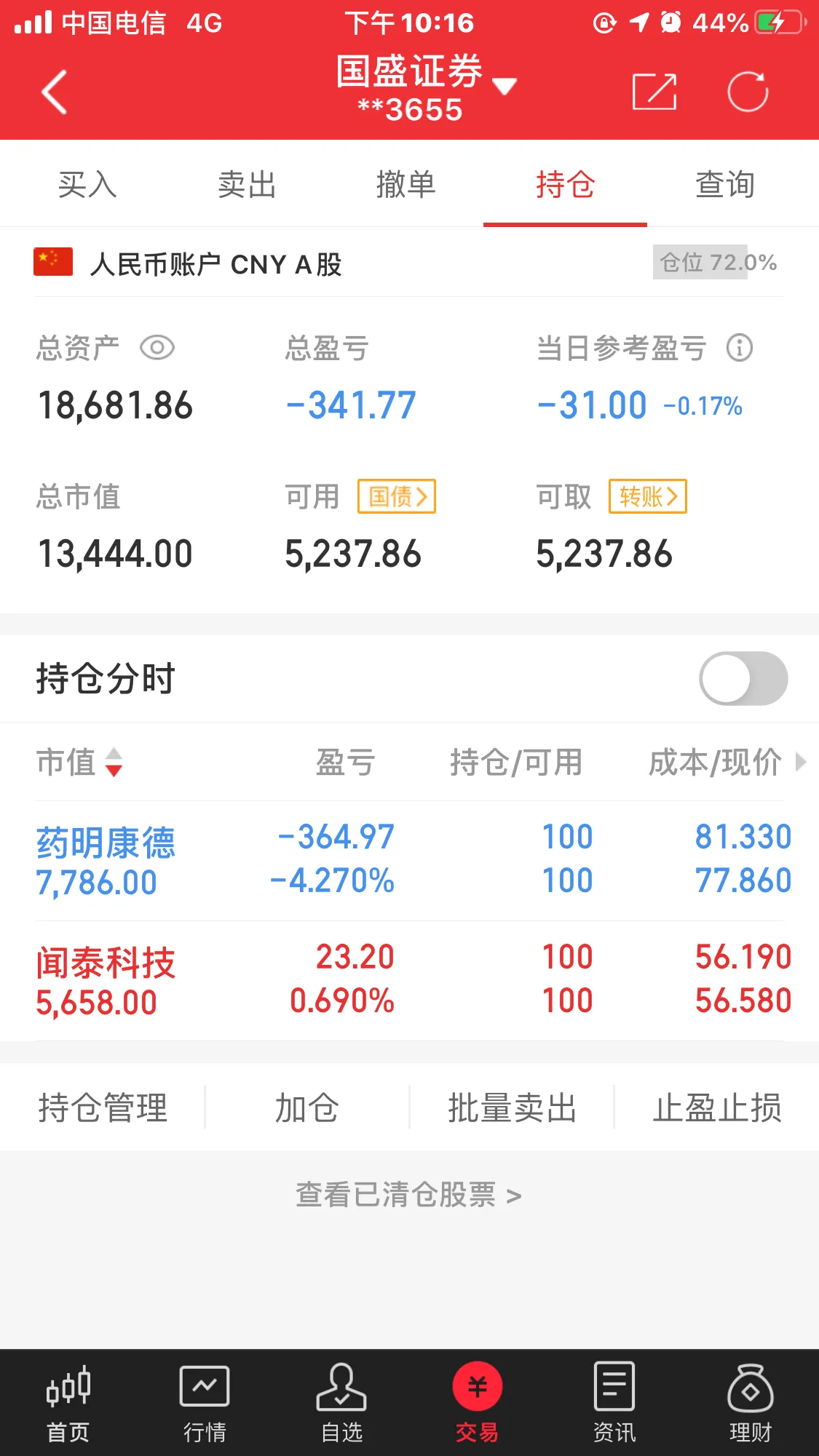
Task: View 查看已清仓股票 link
Action: 408,1195
